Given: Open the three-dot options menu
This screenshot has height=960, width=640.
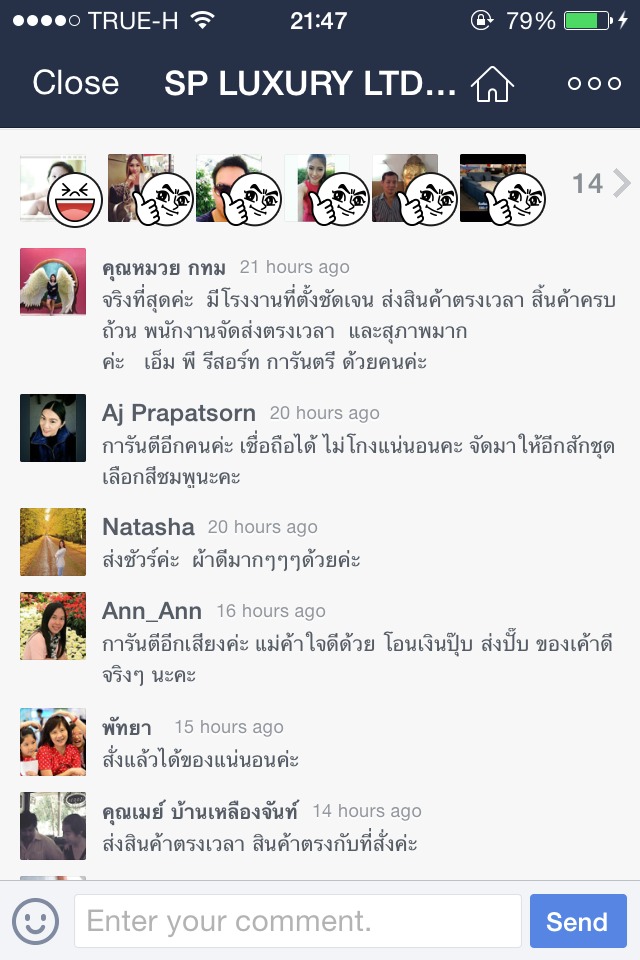Looking at the screenshot, I should point(594,84).
